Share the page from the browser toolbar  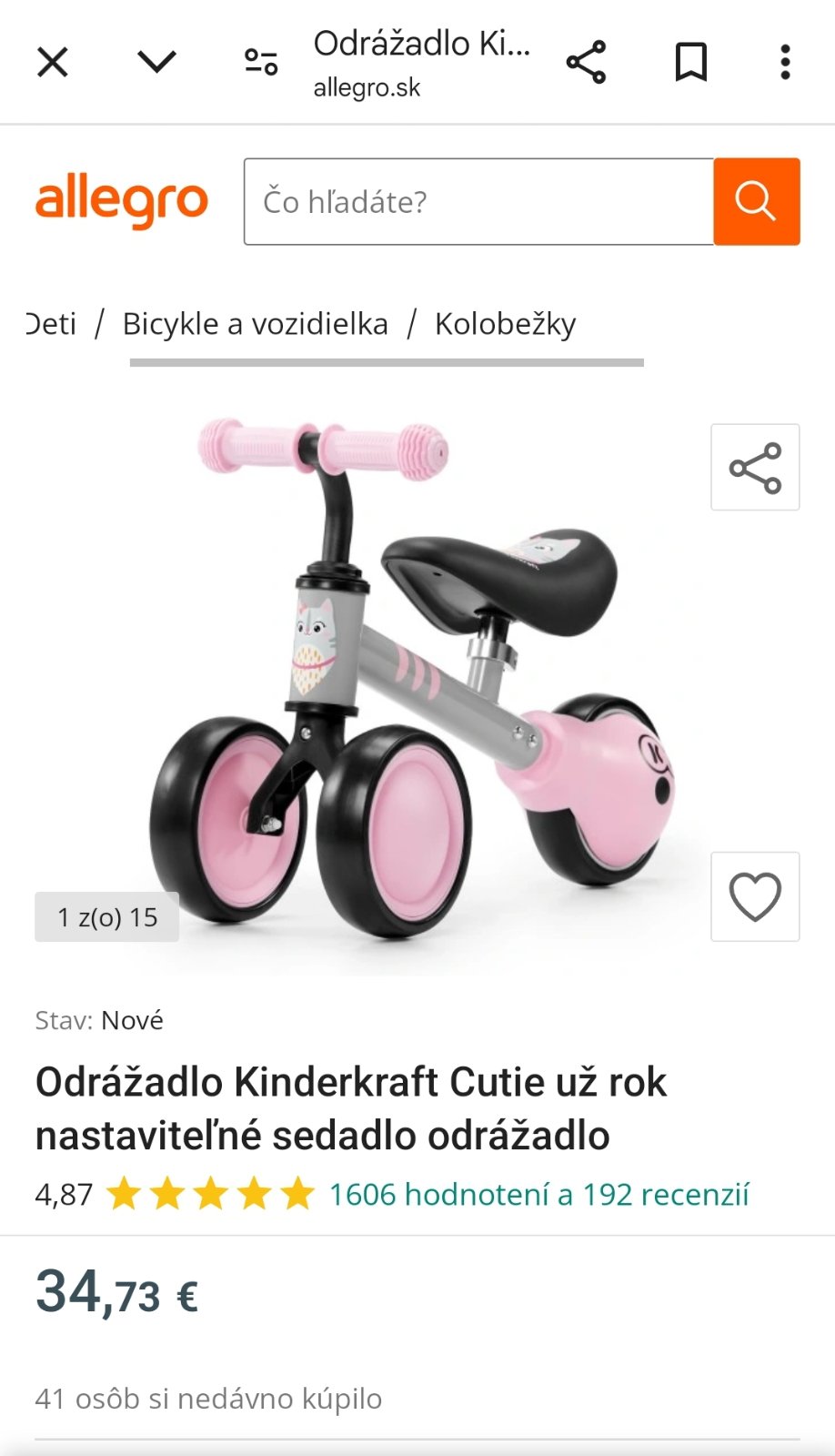pos(586,62)
